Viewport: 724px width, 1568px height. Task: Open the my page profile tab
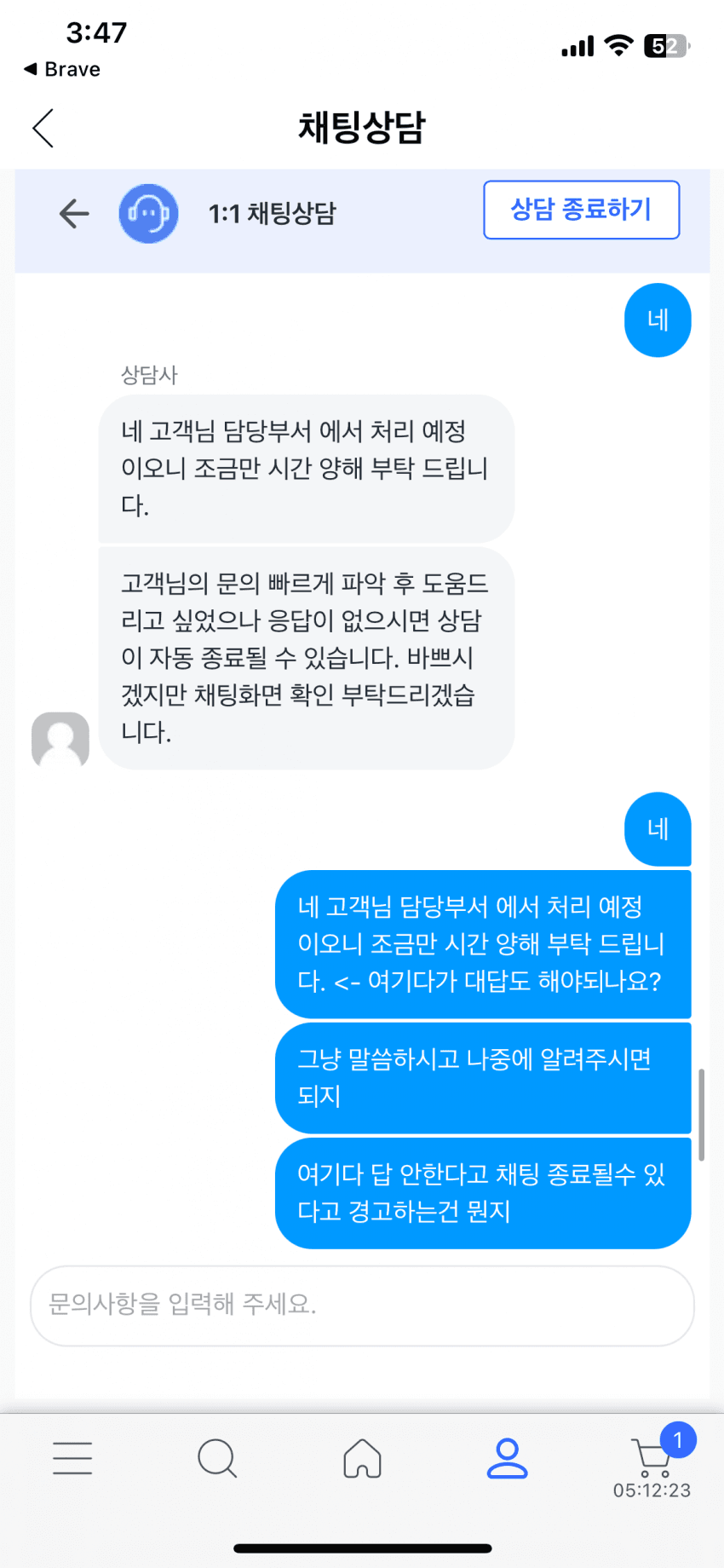tap(507, 1458)
